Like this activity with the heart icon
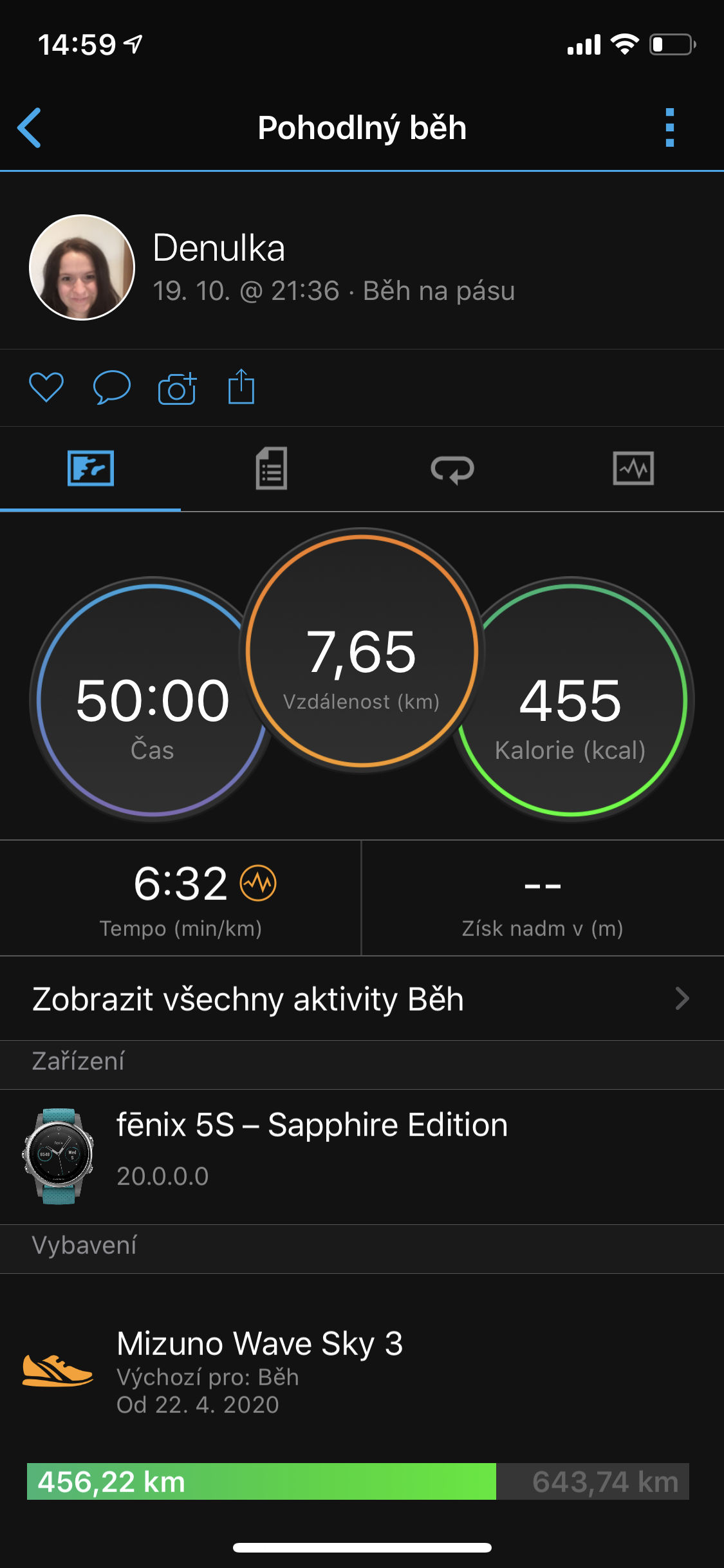 click(x=46, y=387)
